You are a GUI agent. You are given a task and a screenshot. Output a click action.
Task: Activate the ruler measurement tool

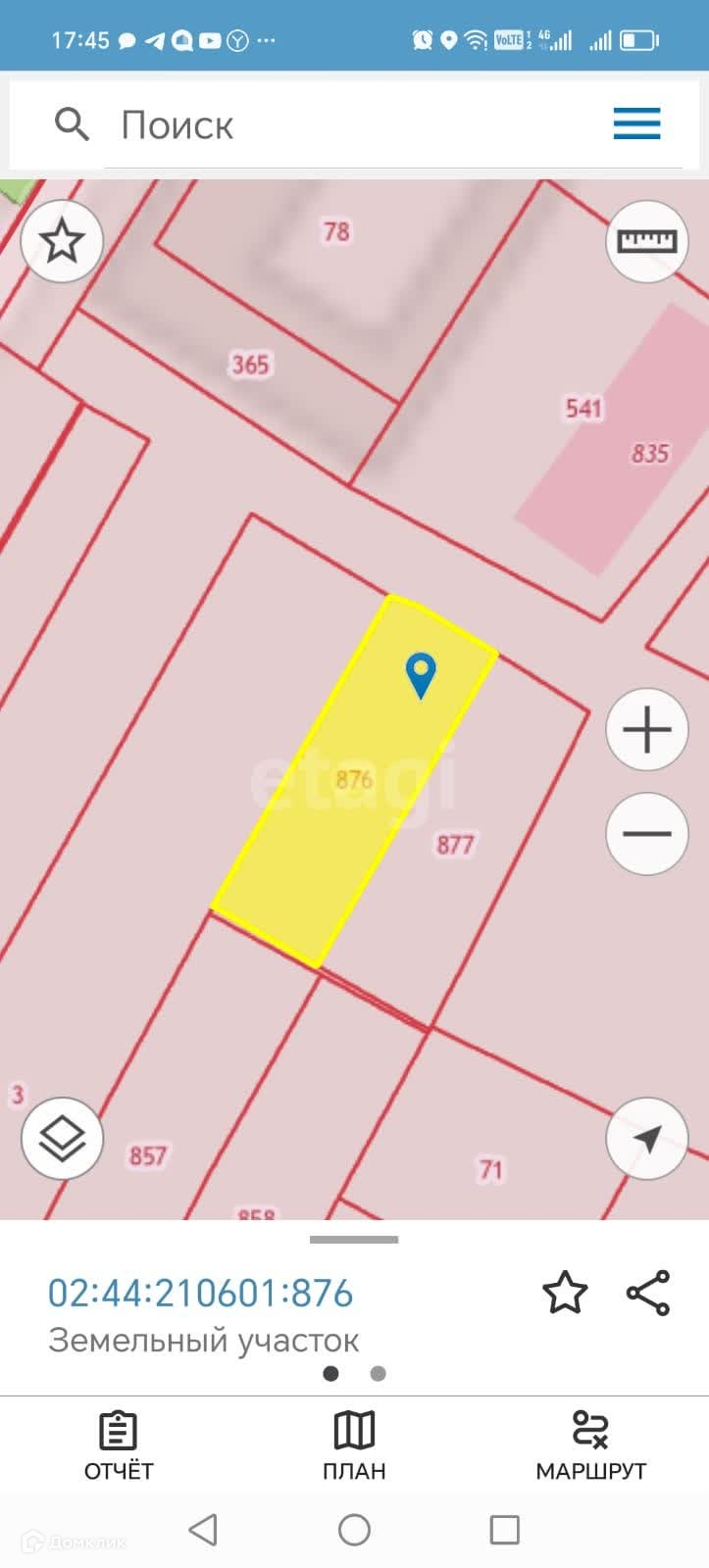click(646, 241)
